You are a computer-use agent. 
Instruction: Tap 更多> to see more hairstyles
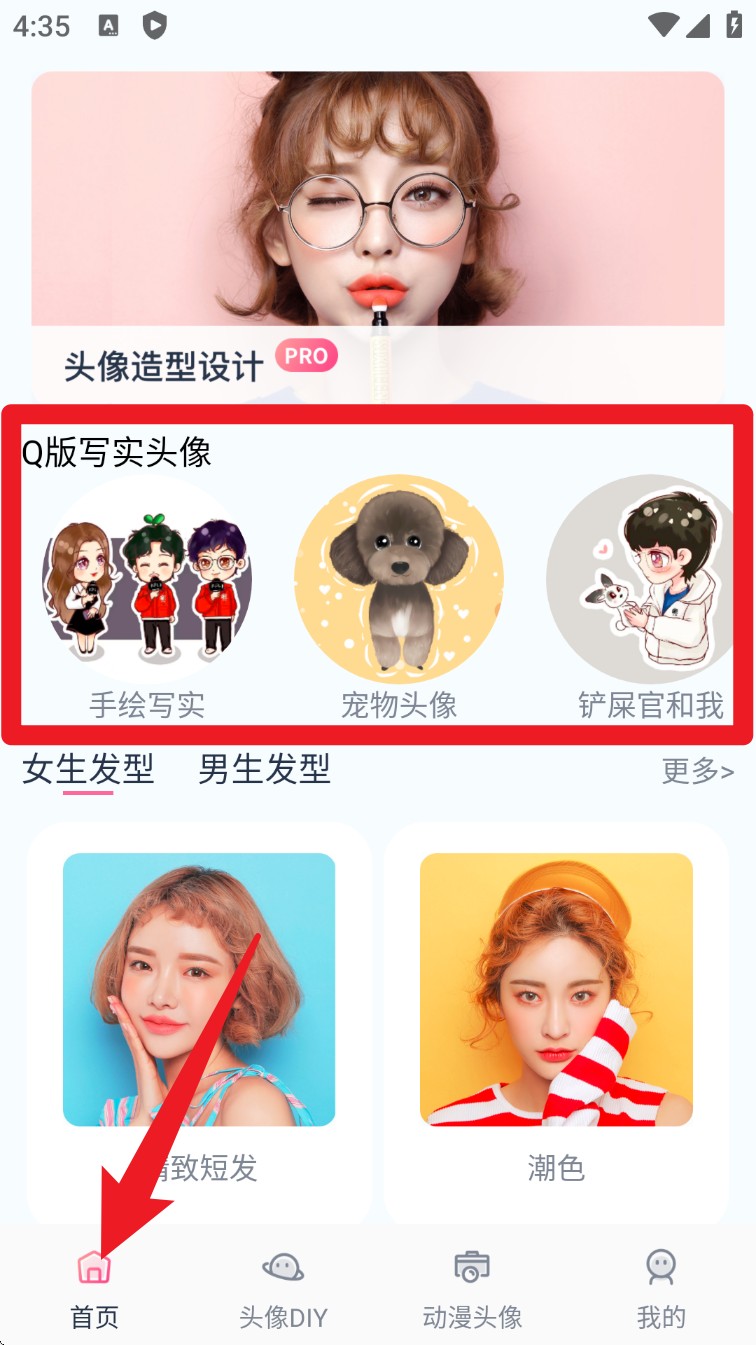tap(697, 771)
